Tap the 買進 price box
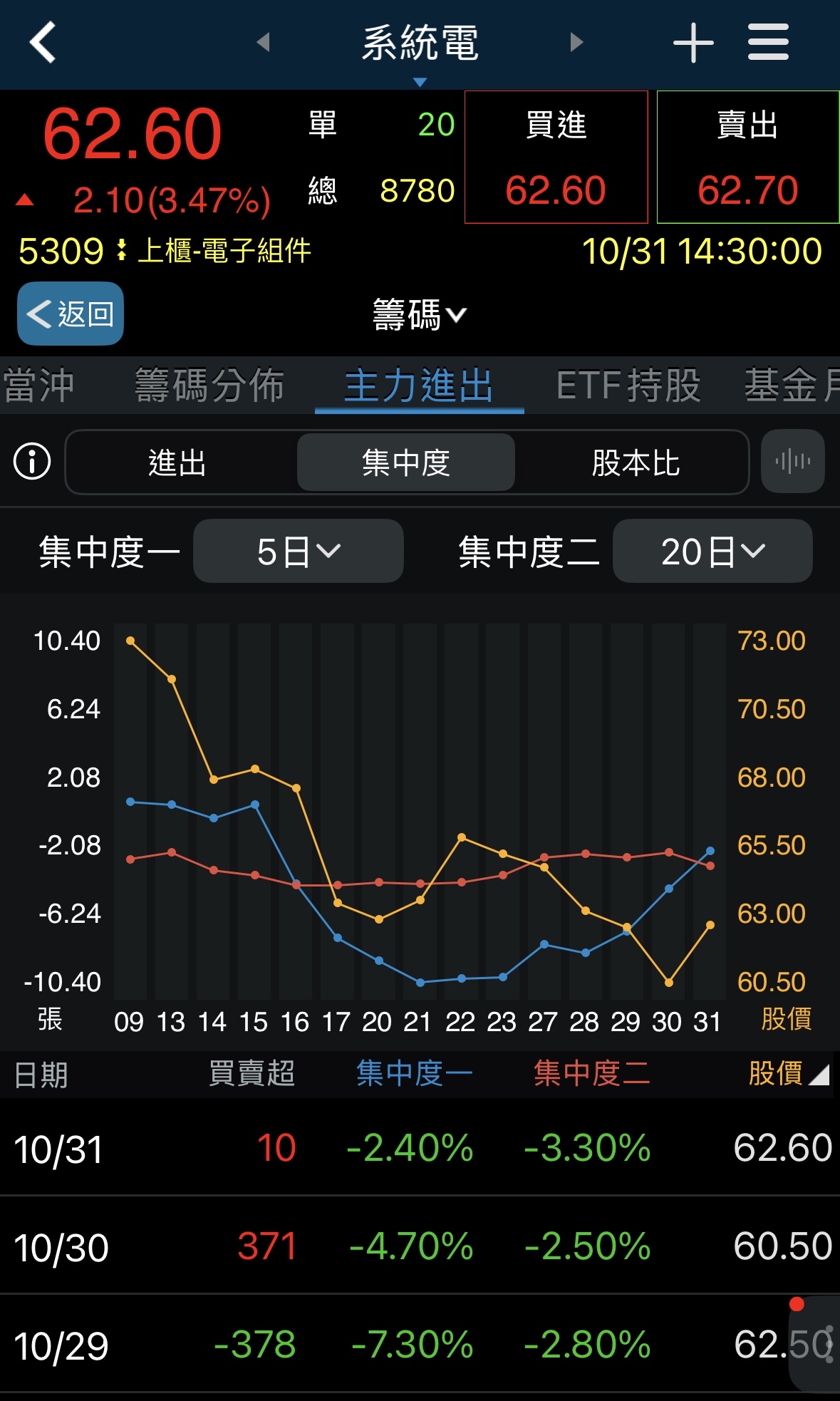Viewport: 840px width, 1401px height. [556, 157]
